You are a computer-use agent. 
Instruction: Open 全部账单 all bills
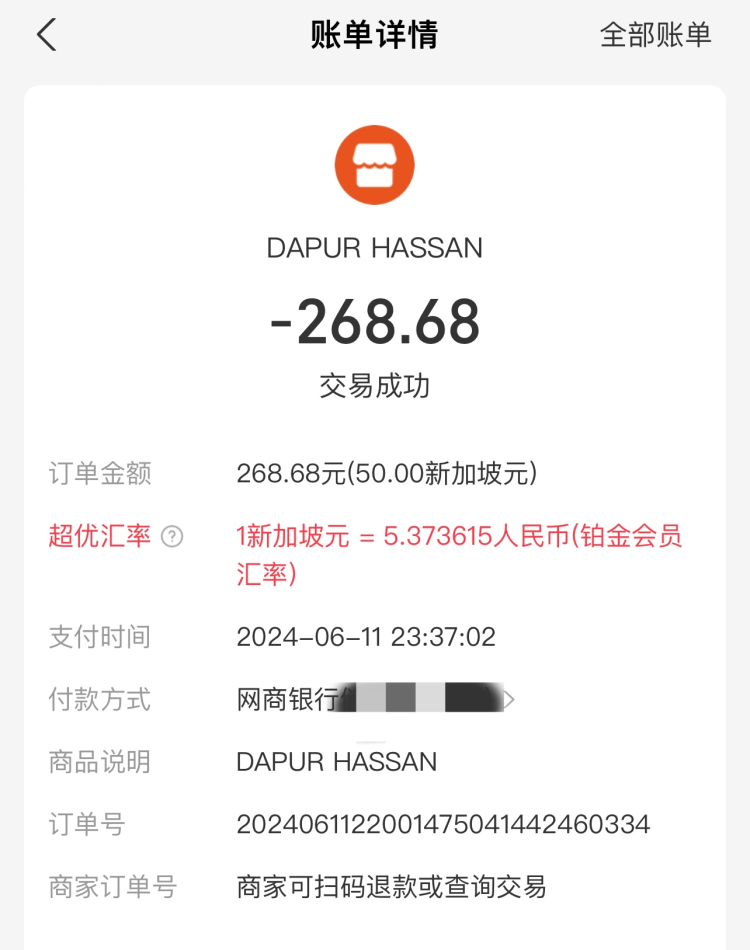click(x=655, y=35)
